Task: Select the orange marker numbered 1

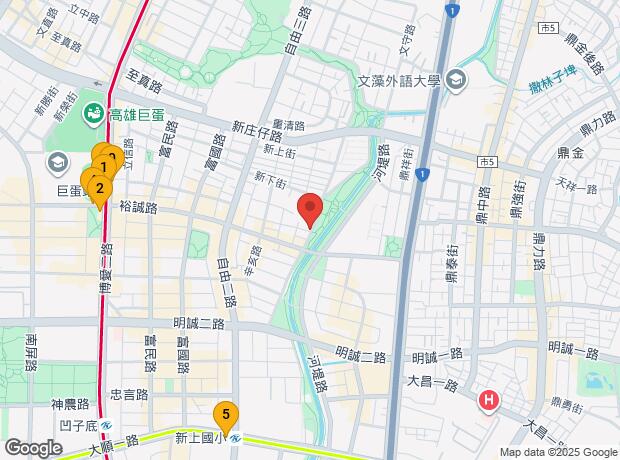Action: click(104, 167)
